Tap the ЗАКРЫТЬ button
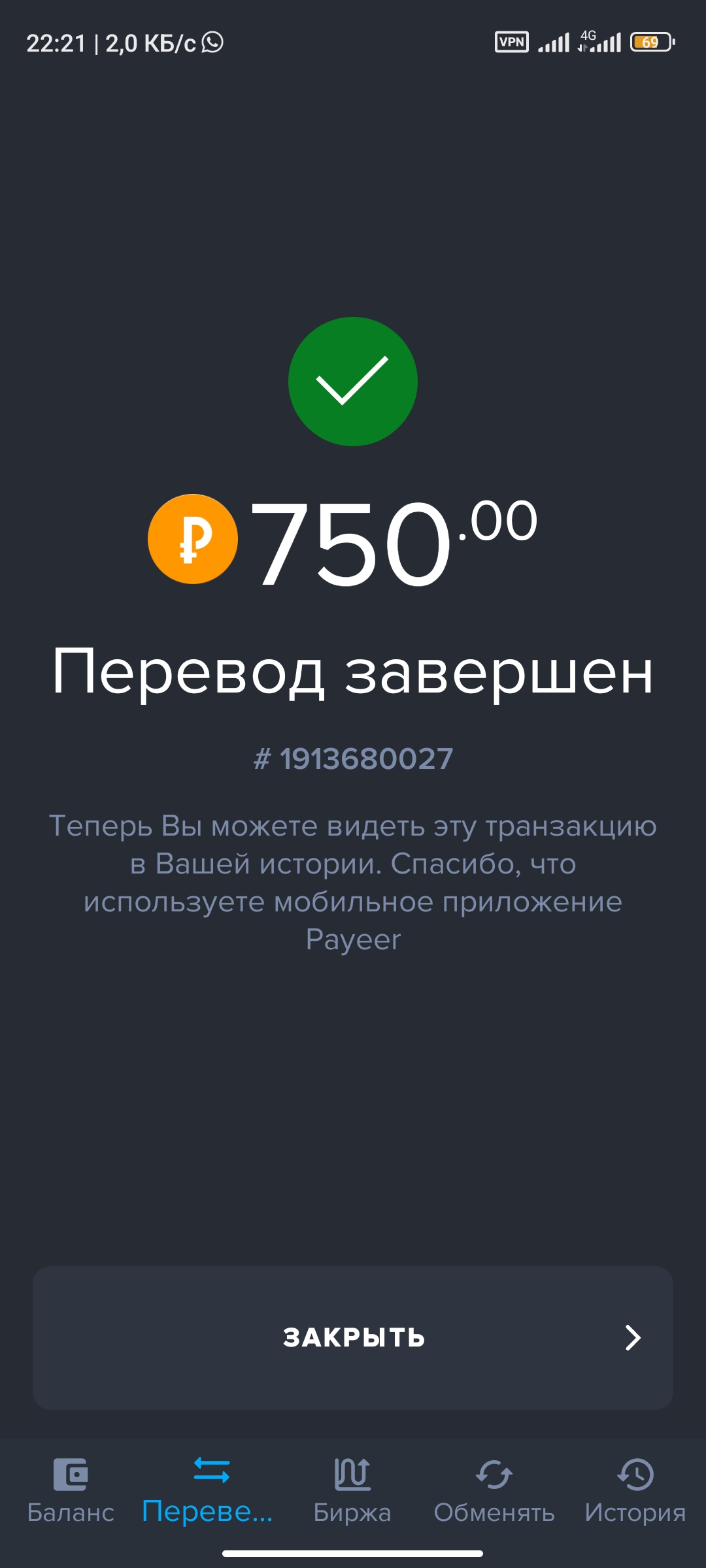 (x=353, y=1337)
